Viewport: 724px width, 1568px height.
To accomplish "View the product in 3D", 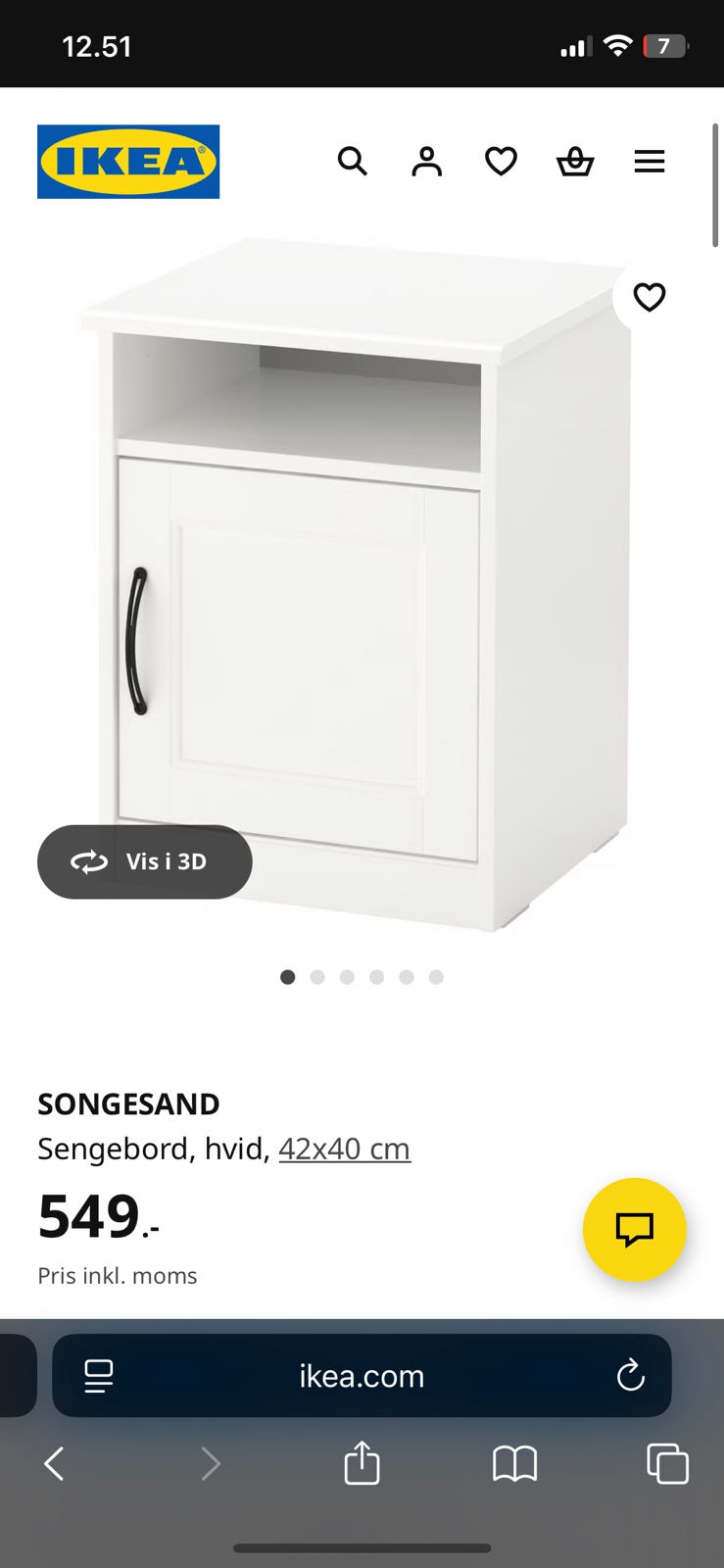I will click(145, 861).
